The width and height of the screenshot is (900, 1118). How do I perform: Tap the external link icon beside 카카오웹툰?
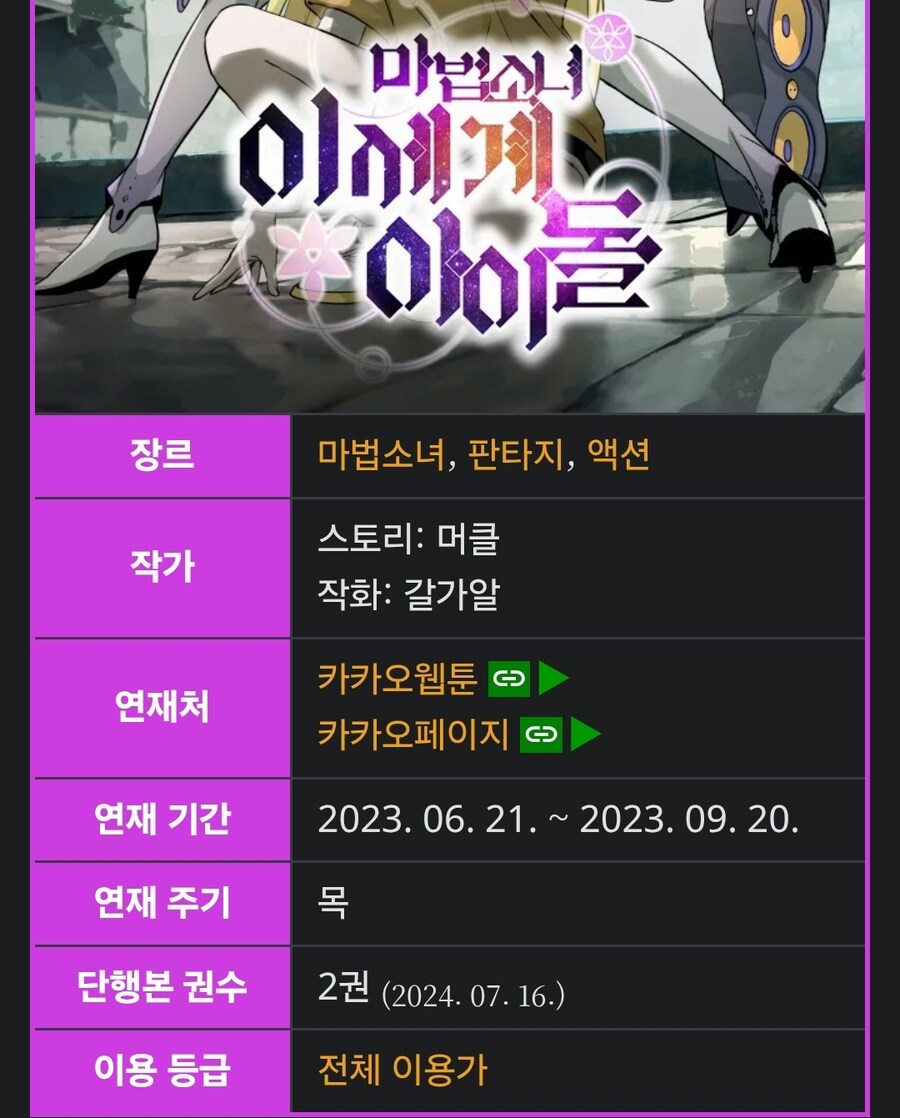point(509,680)
